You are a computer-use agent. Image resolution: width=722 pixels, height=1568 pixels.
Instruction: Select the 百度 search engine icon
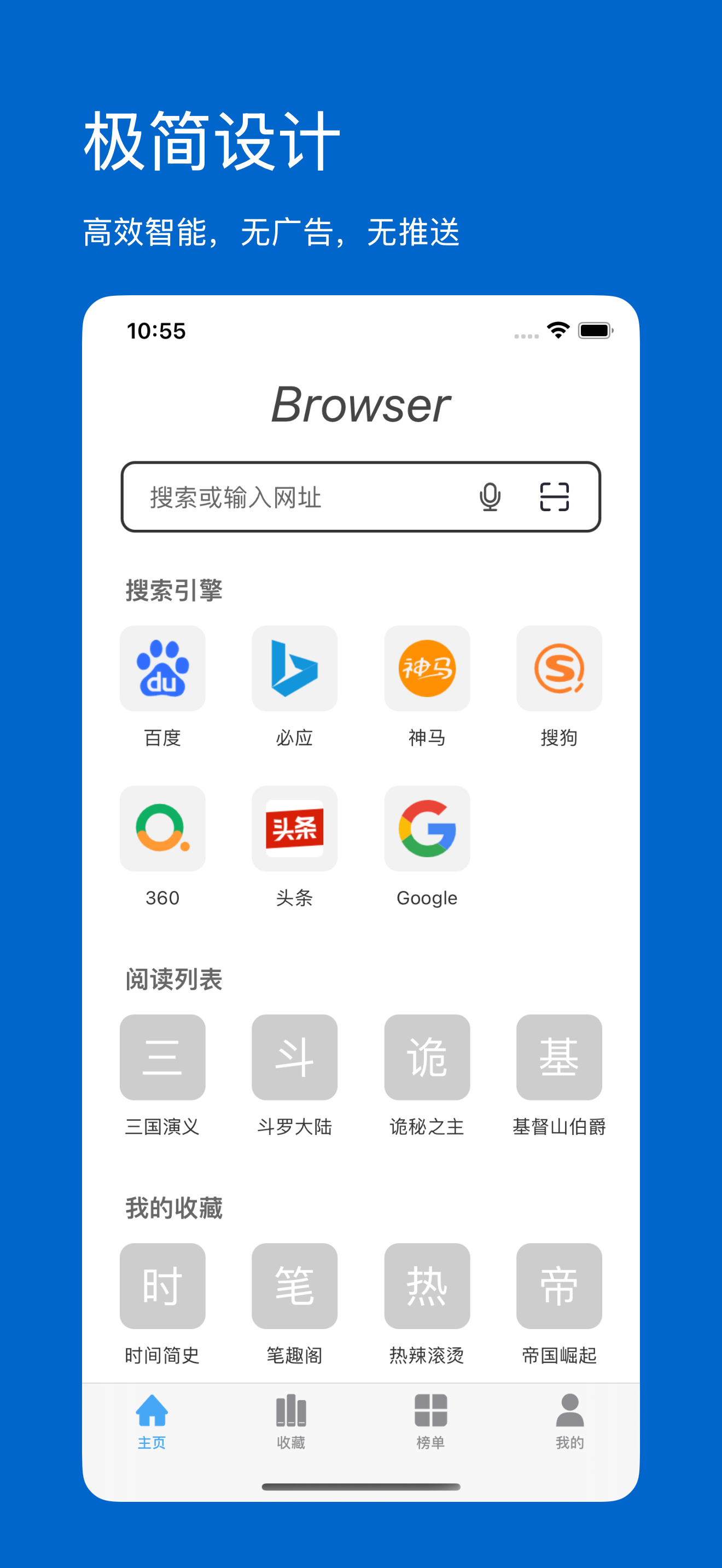pyautogui.click(x=162, y=668)
